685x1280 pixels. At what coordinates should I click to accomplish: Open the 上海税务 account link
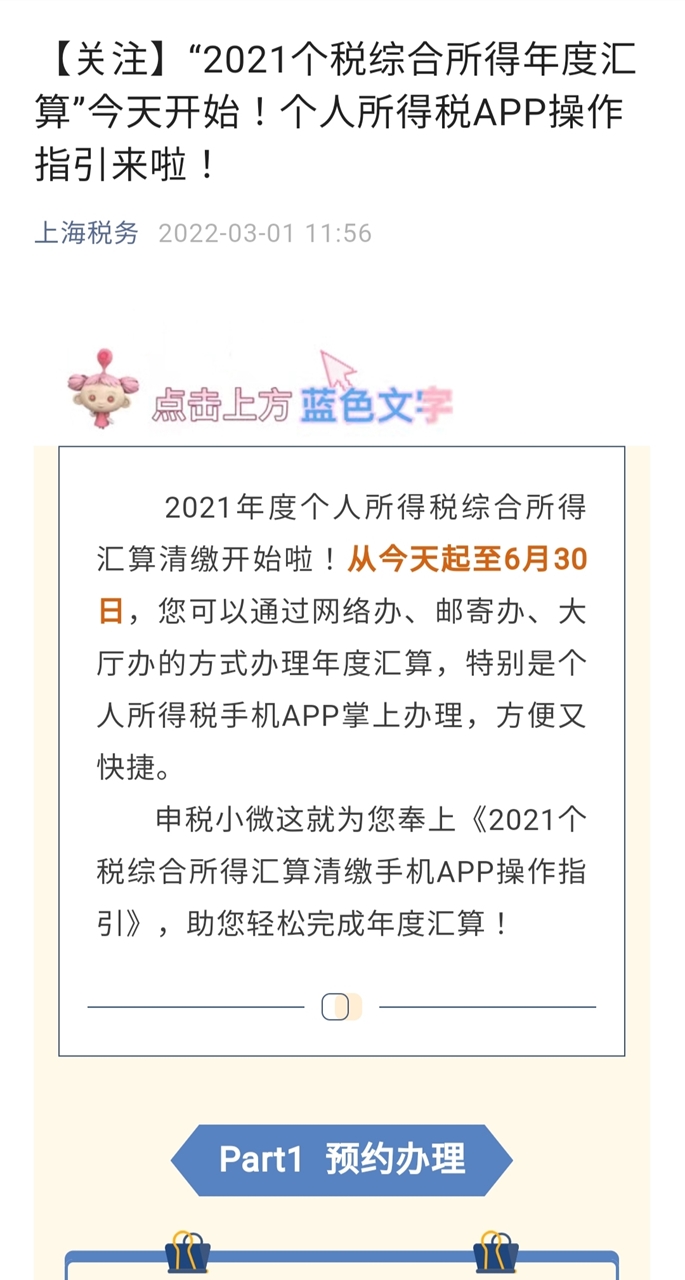[x=87, y=234]
